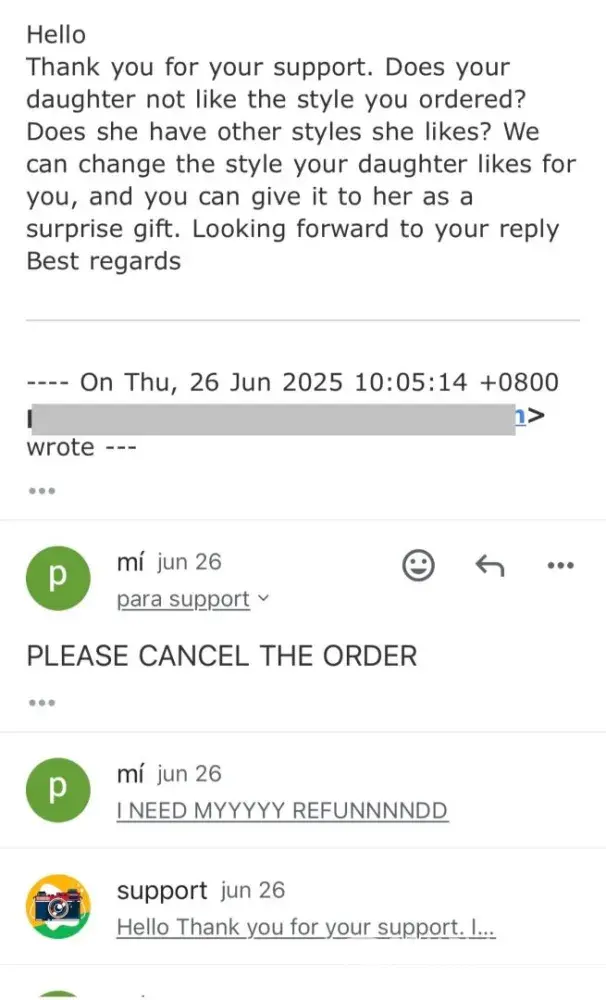
Task: Open the message overflow menu
Action: tap(561, 566)
